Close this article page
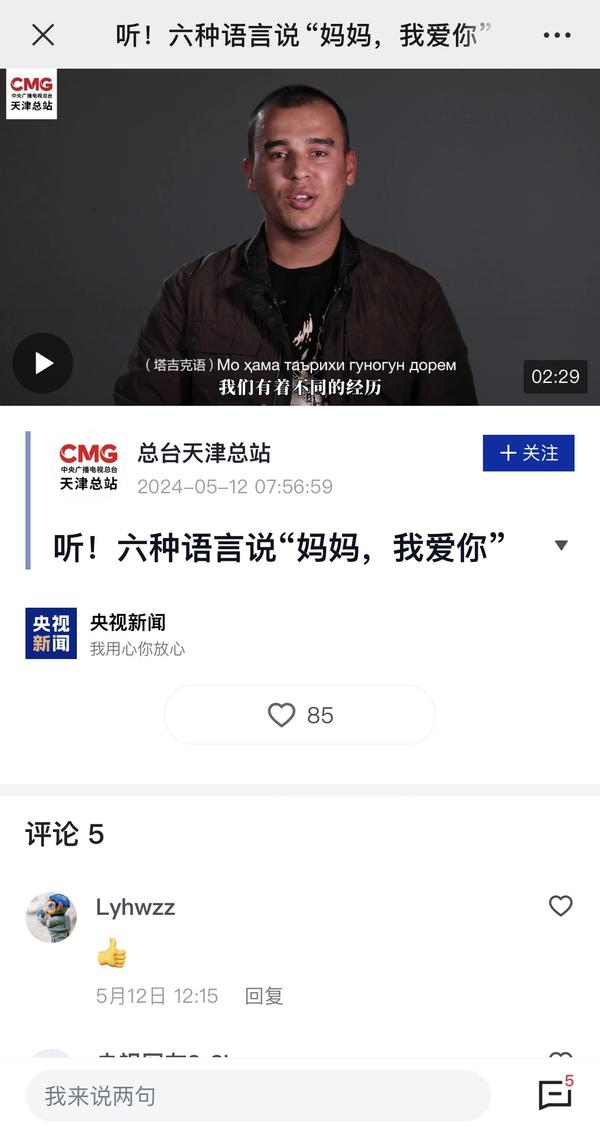 pos(43,35)
